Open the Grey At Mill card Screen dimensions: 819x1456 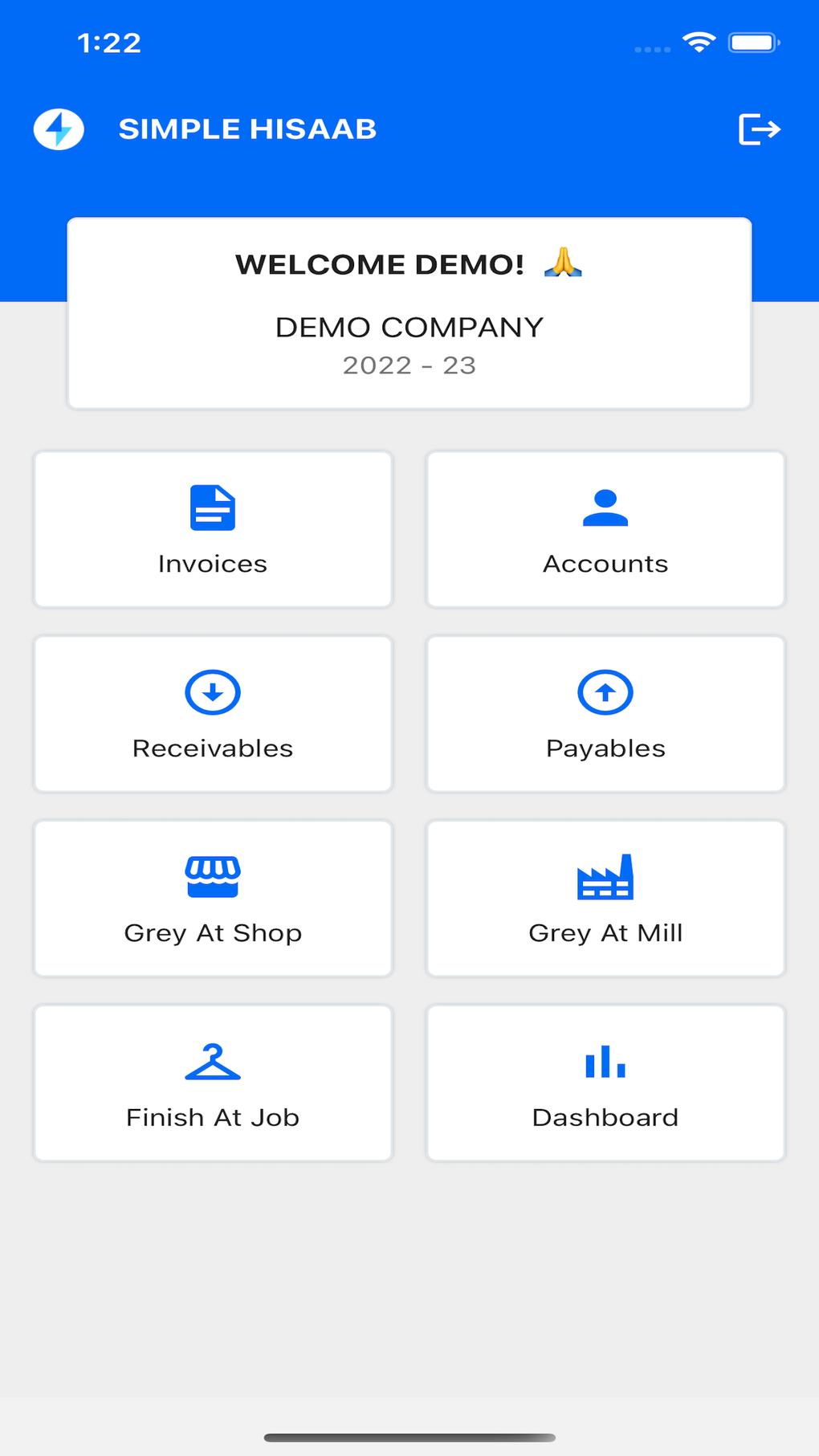(x=605, y=898)
